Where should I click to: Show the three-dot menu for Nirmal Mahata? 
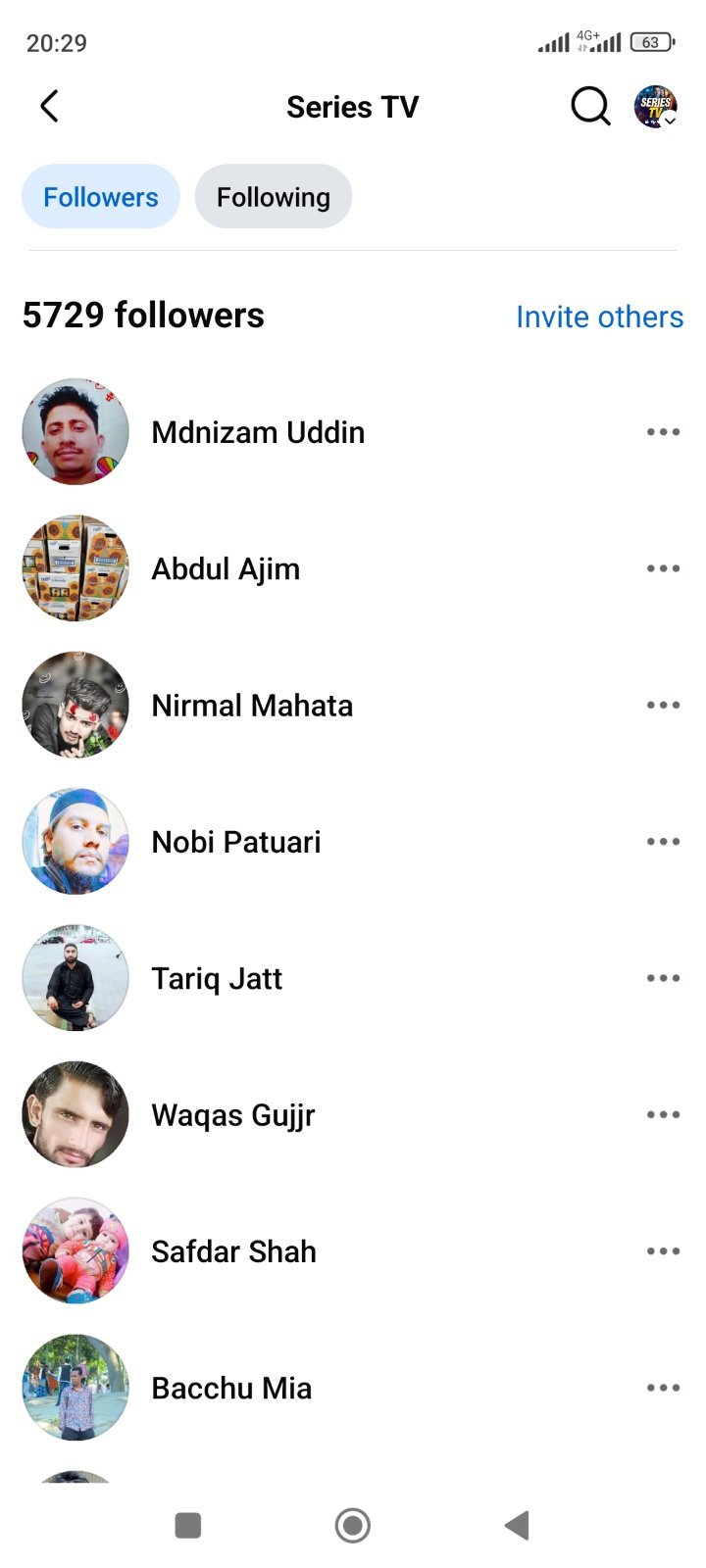pos(663,705)
